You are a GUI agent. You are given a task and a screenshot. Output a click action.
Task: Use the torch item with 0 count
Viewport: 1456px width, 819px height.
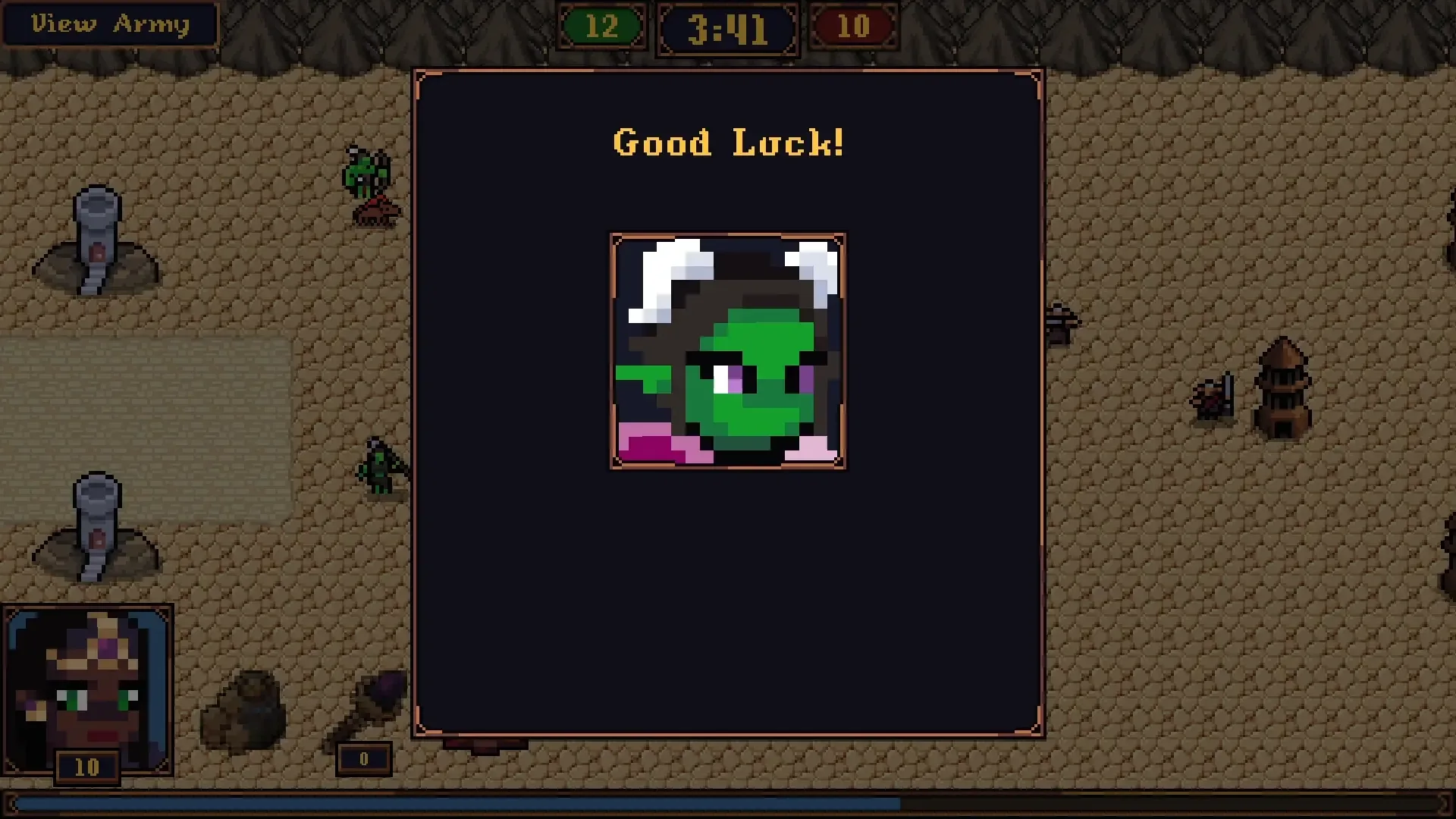367,711
